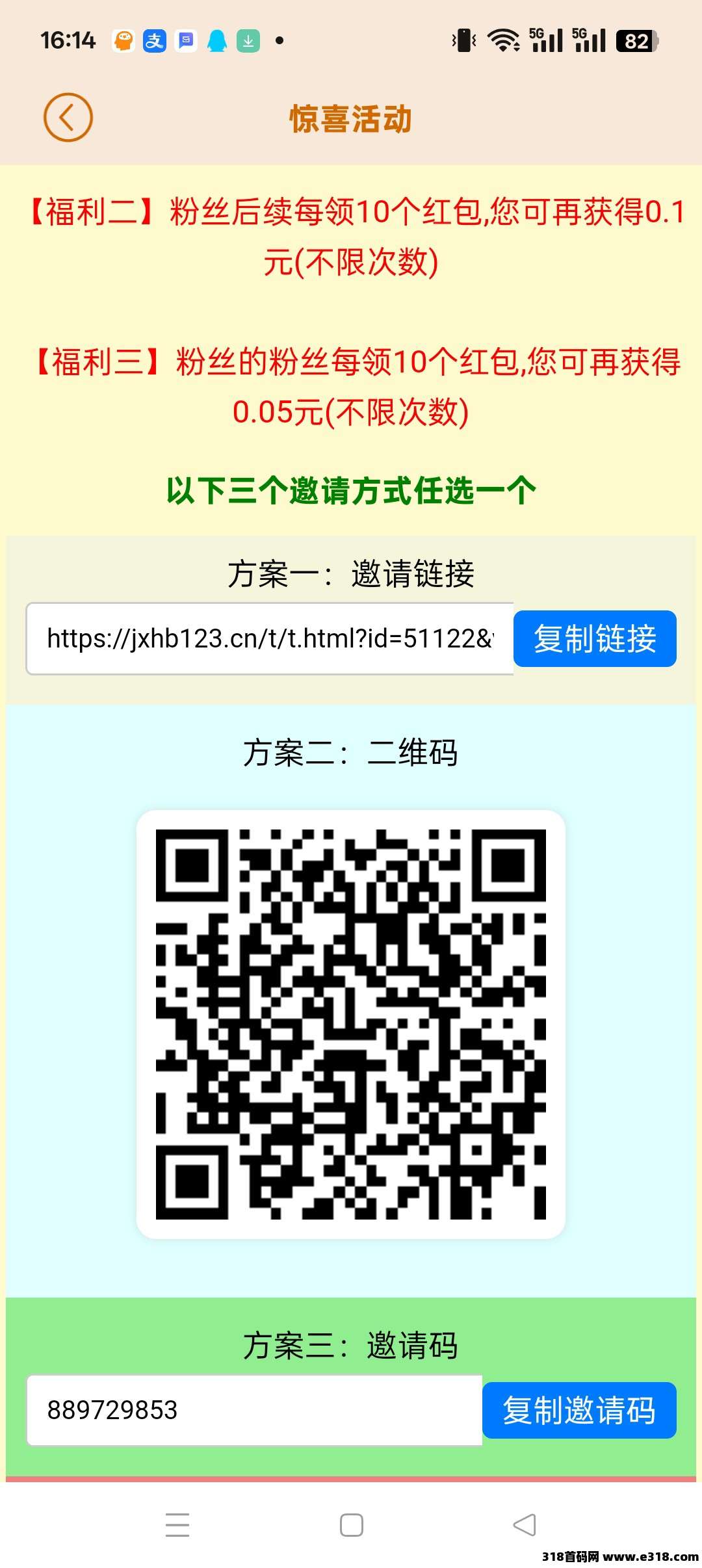Go back using the circled arrow icon

click(68, 118)
